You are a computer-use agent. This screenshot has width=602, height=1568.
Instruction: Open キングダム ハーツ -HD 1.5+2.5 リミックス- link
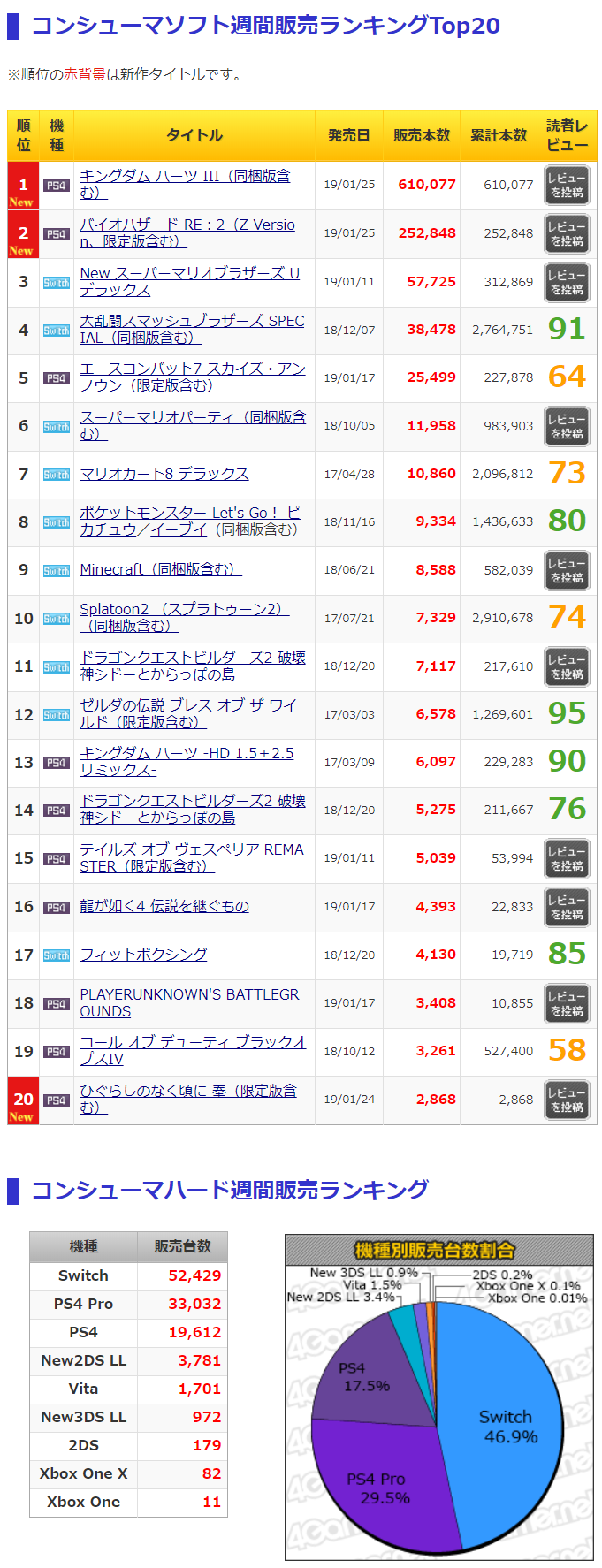pos(187,753)
